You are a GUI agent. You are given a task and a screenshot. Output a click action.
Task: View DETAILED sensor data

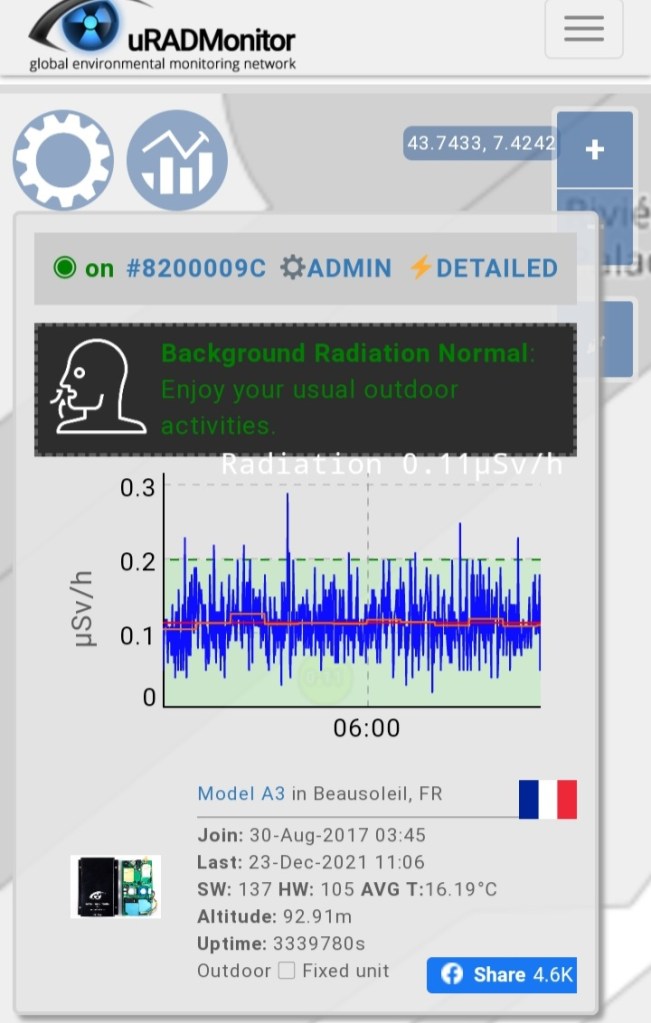coord(483,268)
